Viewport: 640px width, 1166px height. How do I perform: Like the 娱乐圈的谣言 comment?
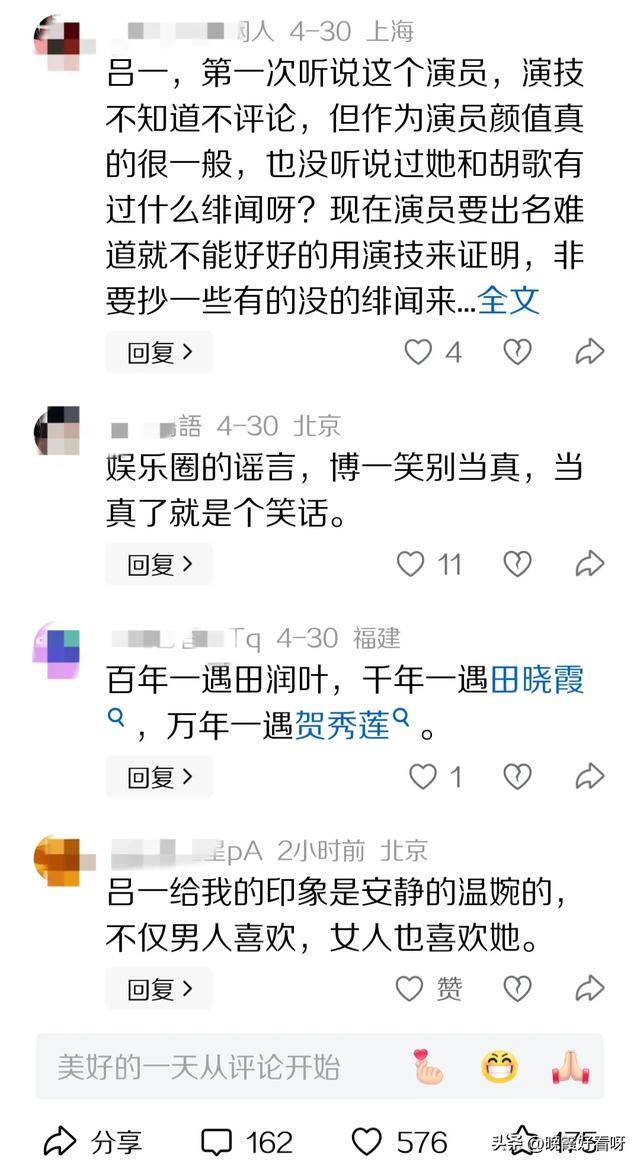[412, 564]
